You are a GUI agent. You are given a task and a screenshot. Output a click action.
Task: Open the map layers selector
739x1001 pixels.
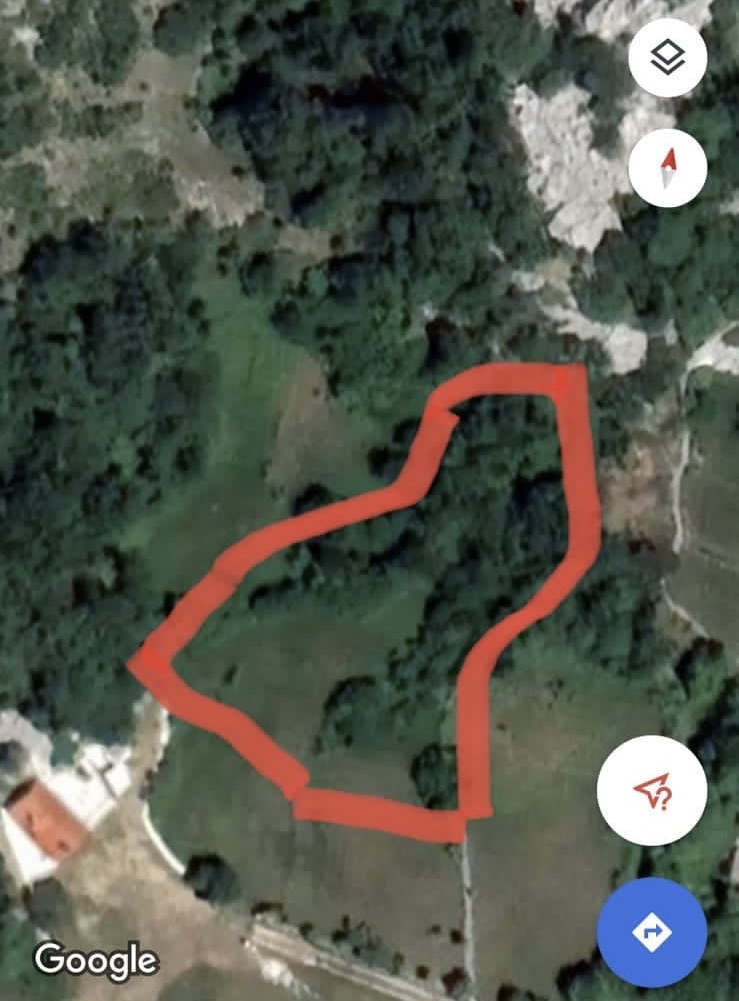[667, 58]
